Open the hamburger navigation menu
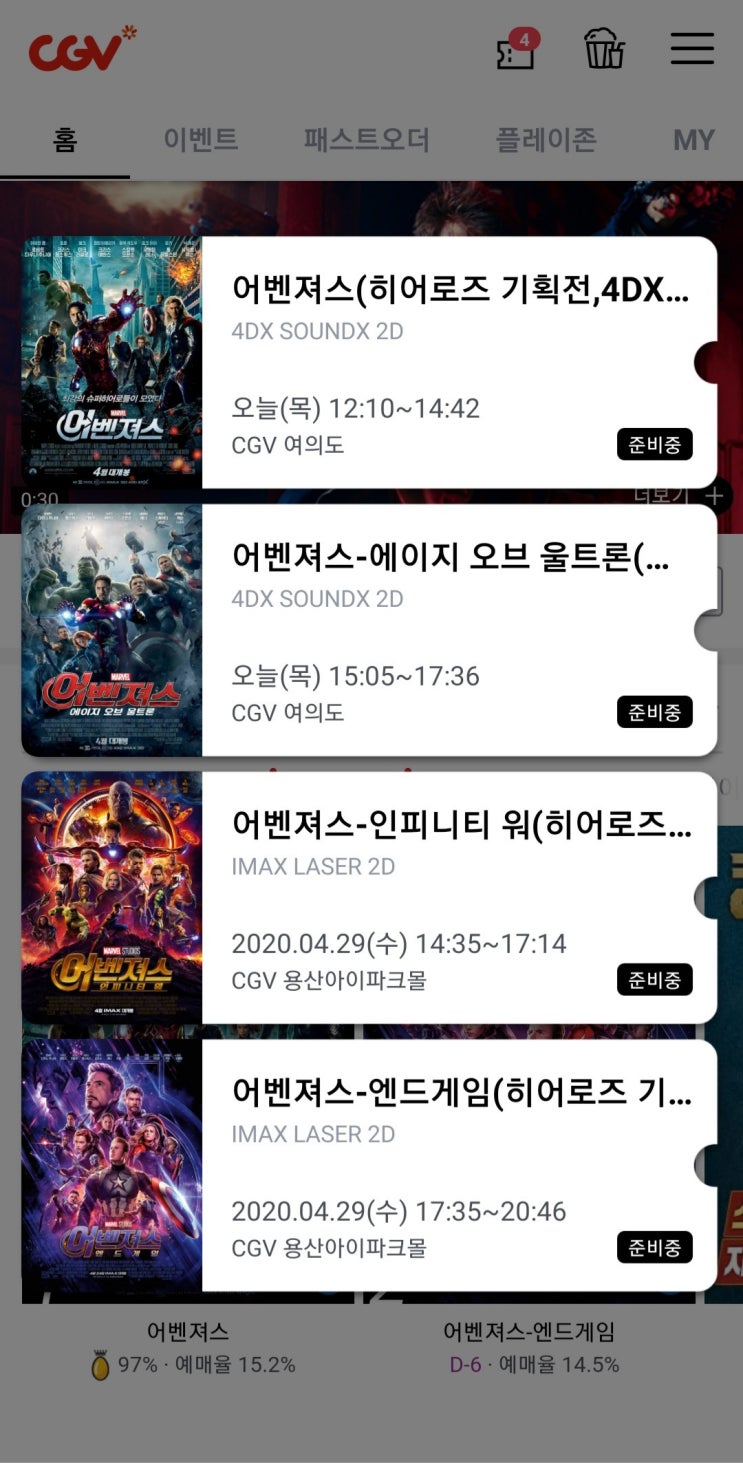 pyautogui.click(x=692, y=48)
